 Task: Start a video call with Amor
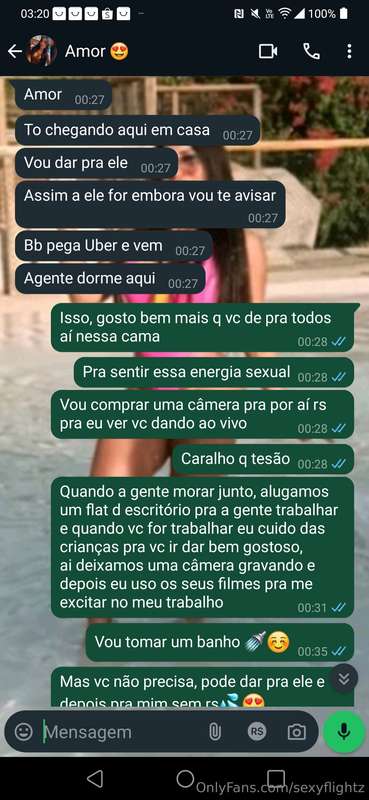268,51
